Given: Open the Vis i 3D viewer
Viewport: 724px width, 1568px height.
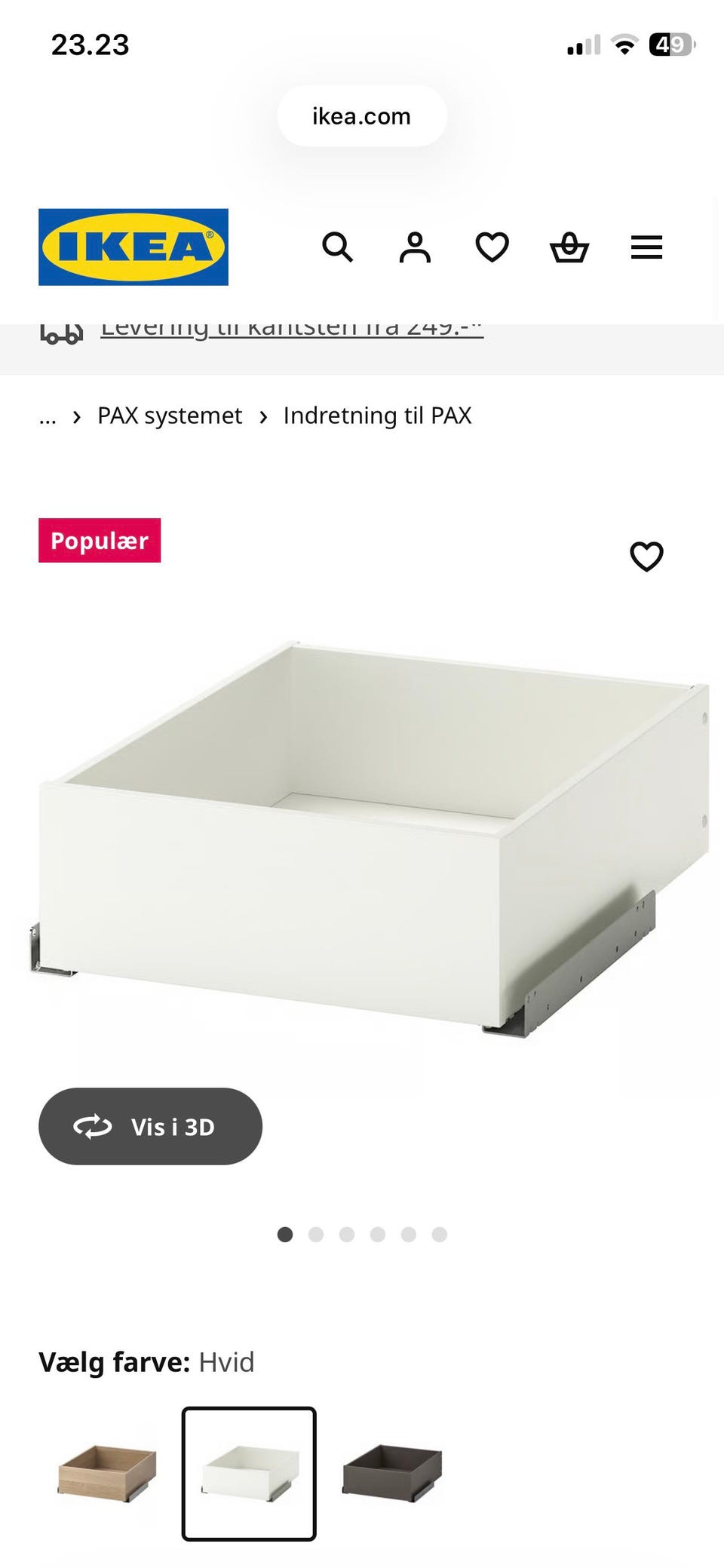Looking at the screenshot, I should [x=150, y=1127].
